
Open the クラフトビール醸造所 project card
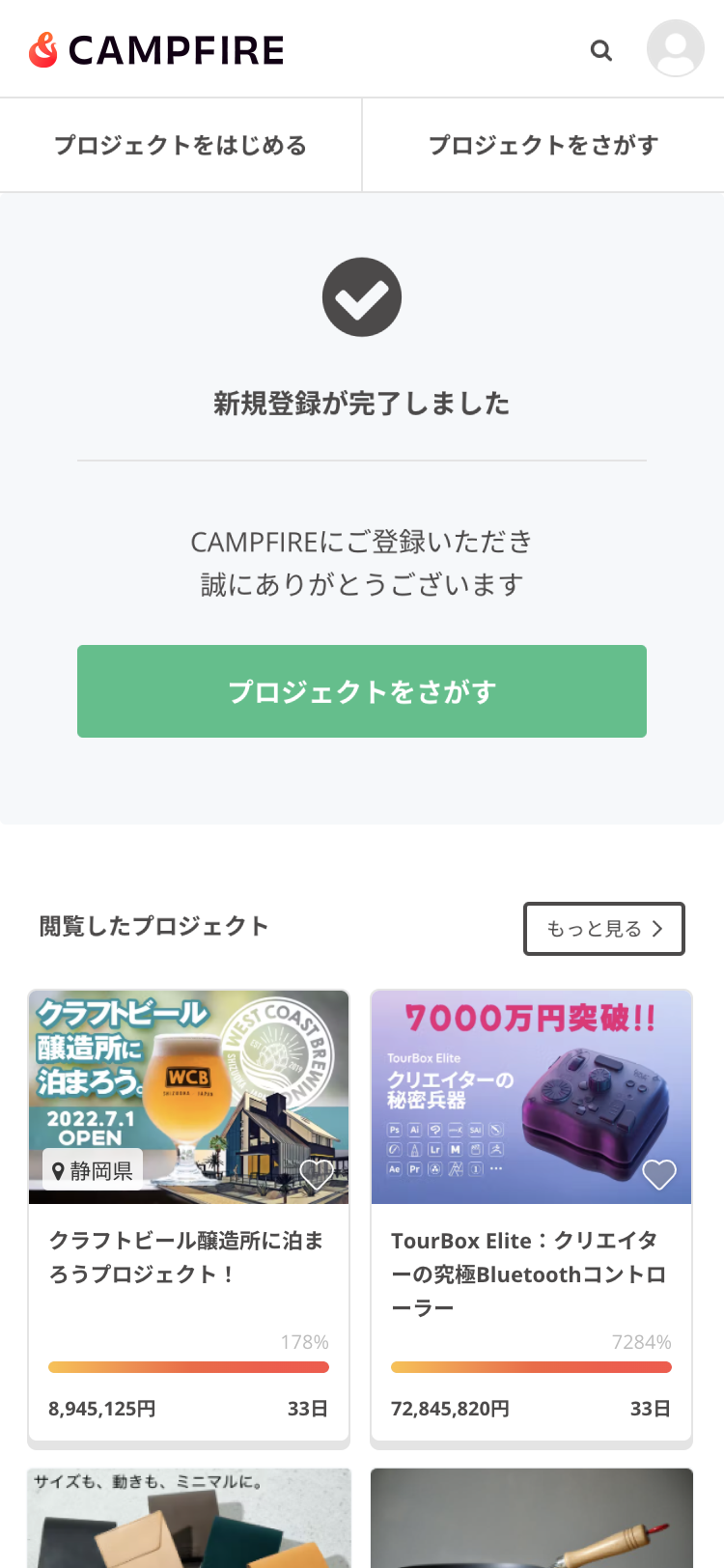(188, 1257)
